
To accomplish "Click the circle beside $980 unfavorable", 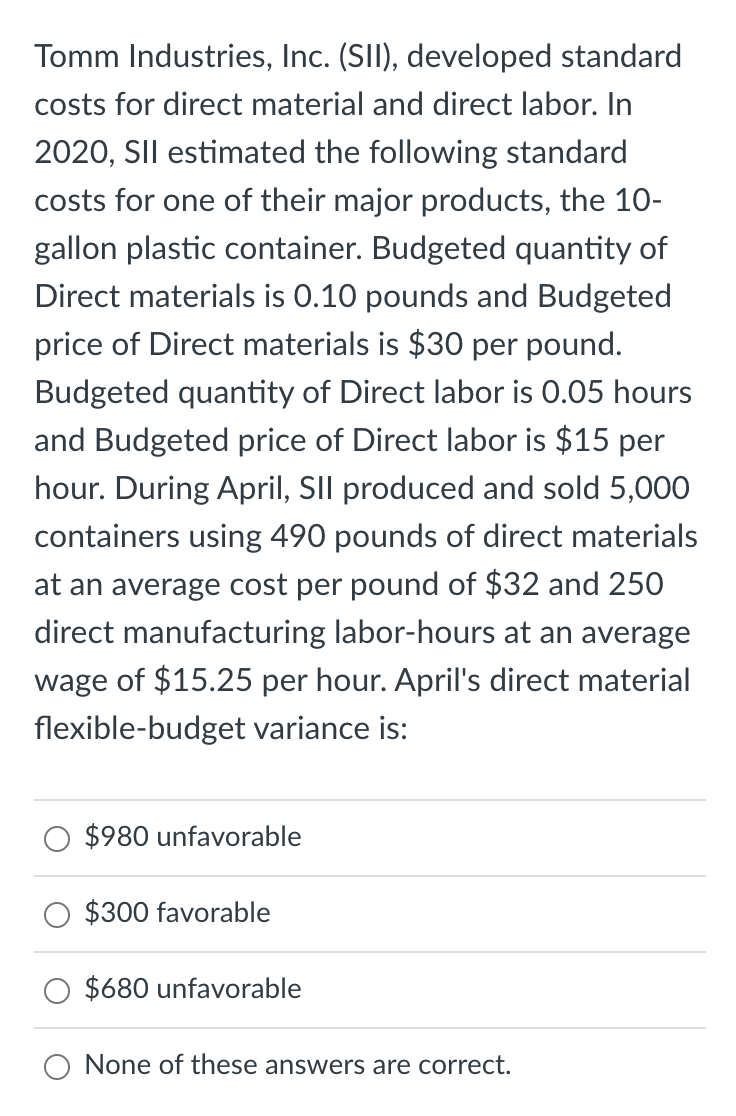I will click(57, 839).
